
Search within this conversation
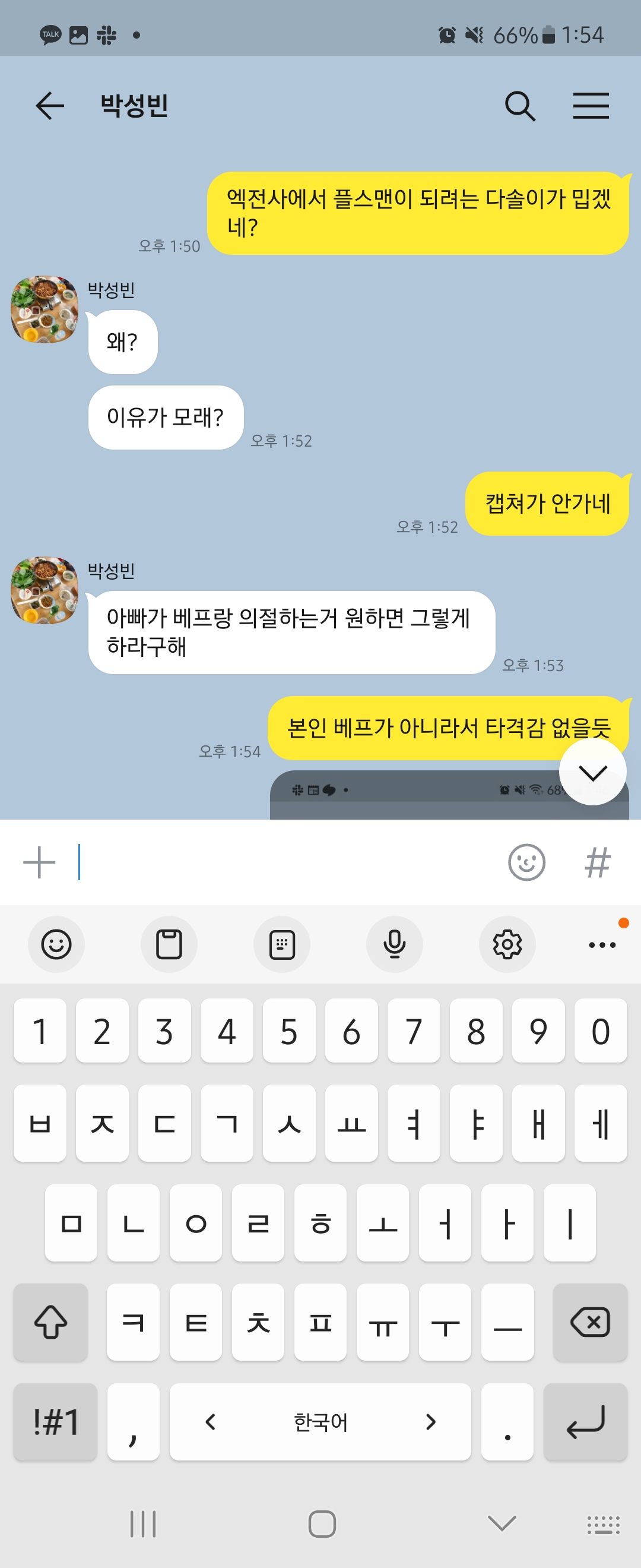click(520, 106)
